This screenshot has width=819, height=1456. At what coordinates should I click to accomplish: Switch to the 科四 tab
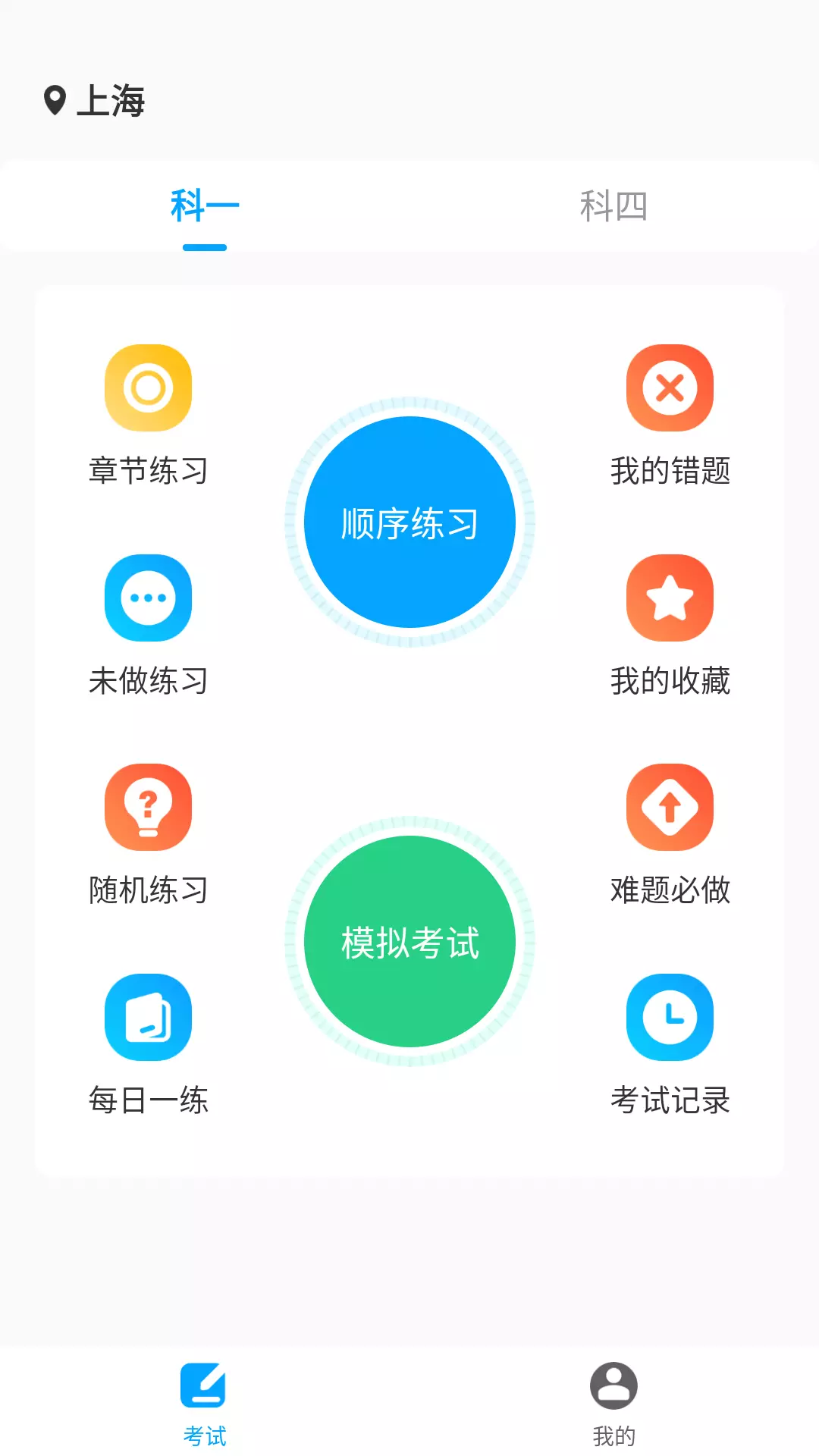613,206
